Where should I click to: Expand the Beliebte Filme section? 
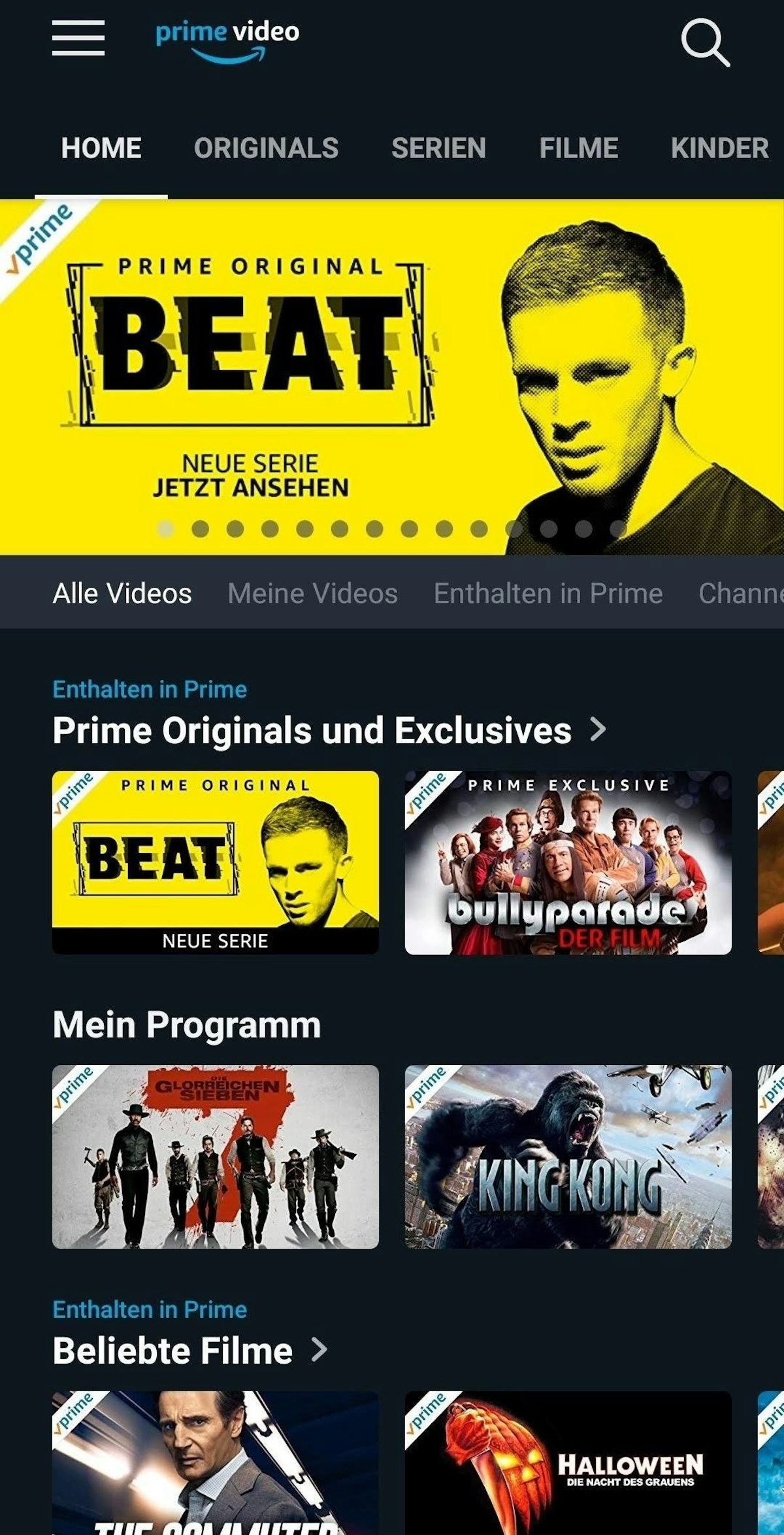(x=319, y=1350)
